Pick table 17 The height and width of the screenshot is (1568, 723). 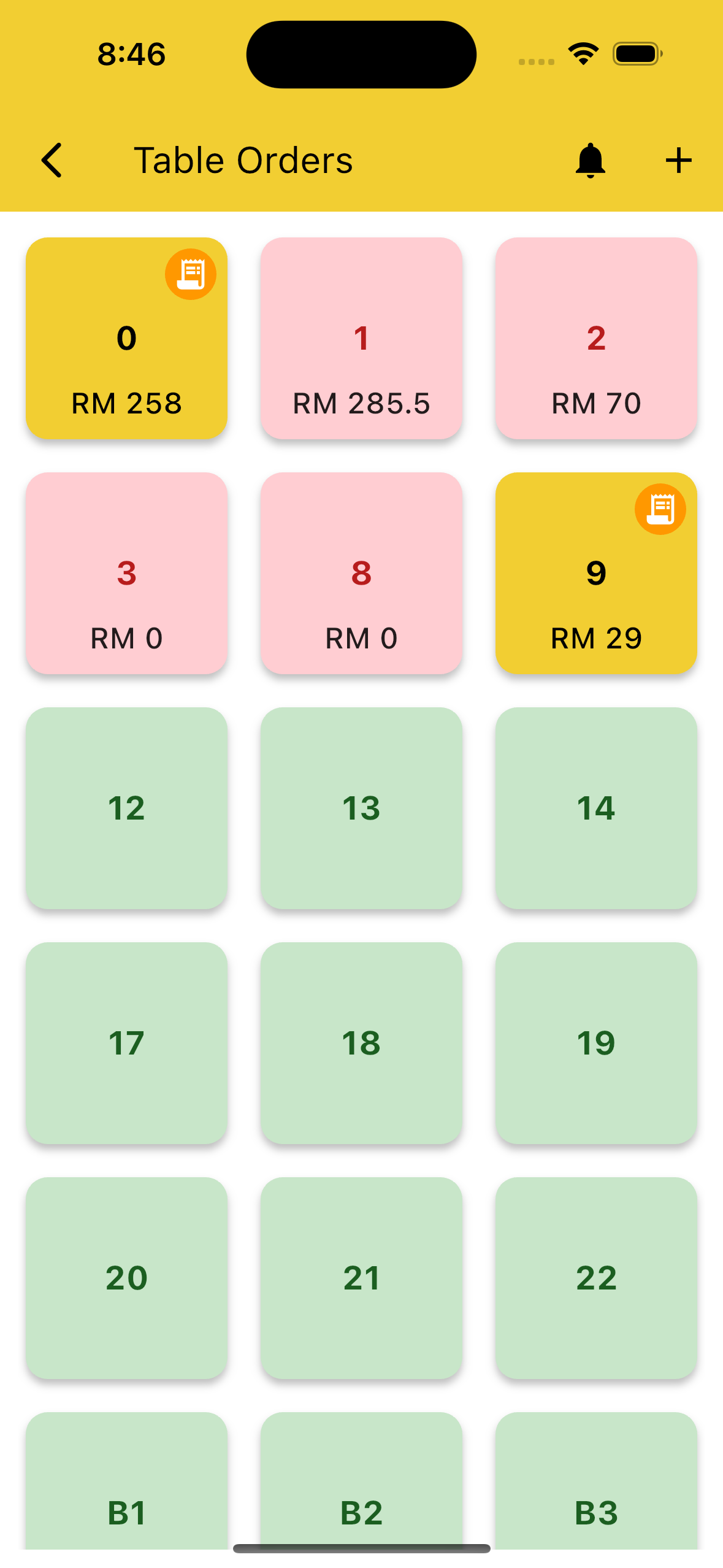126,1043
